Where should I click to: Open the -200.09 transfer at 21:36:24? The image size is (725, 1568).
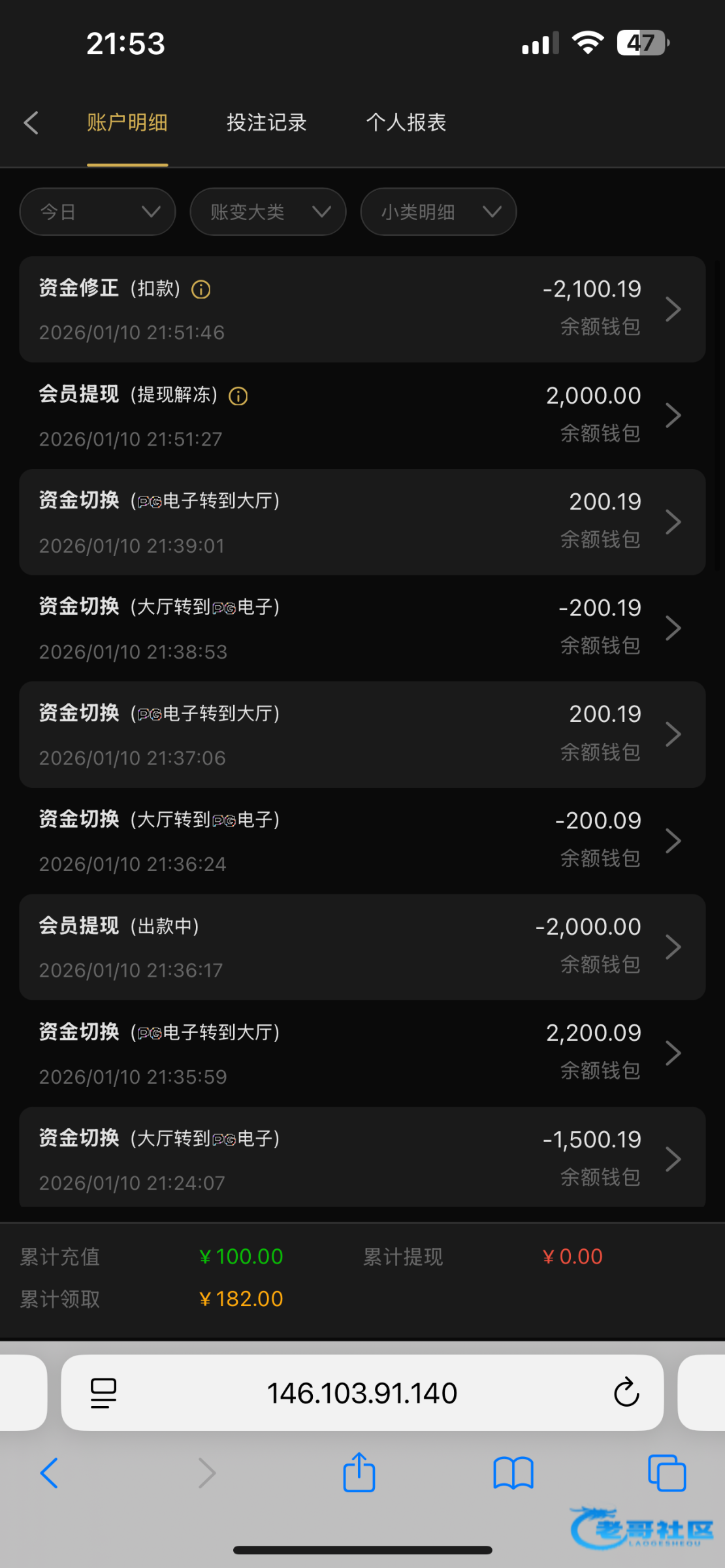tap(362, 841)
